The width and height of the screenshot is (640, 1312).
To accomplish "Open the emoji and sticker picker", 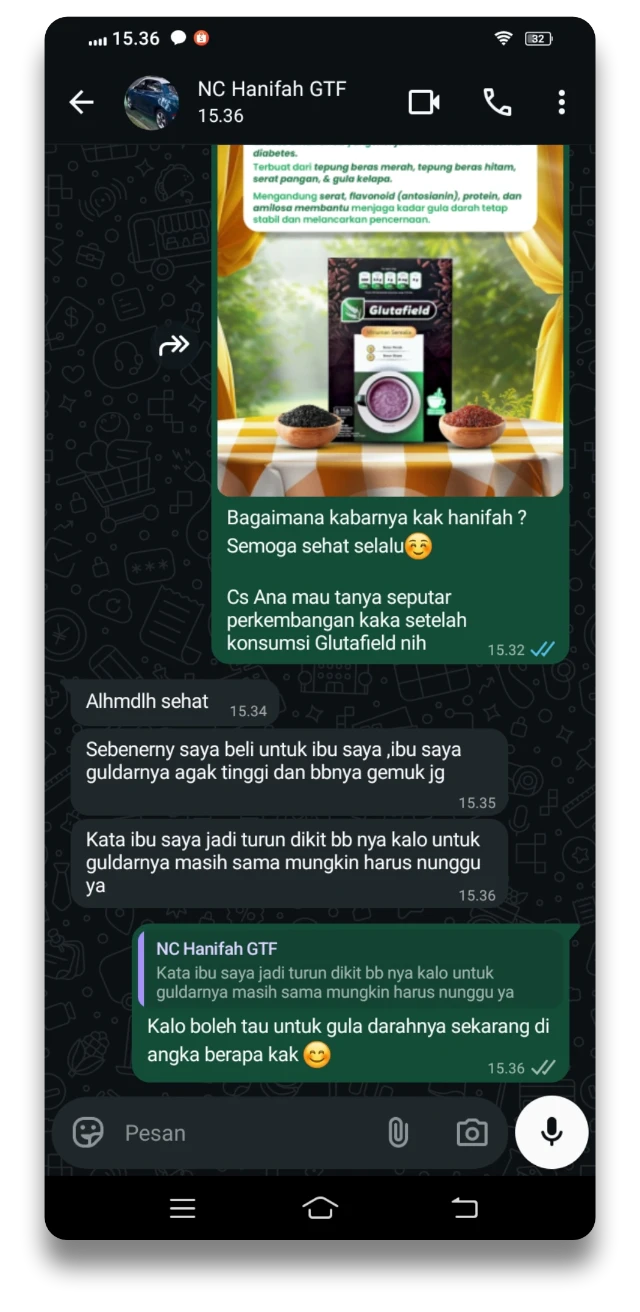I will [x=88, y=1132].
